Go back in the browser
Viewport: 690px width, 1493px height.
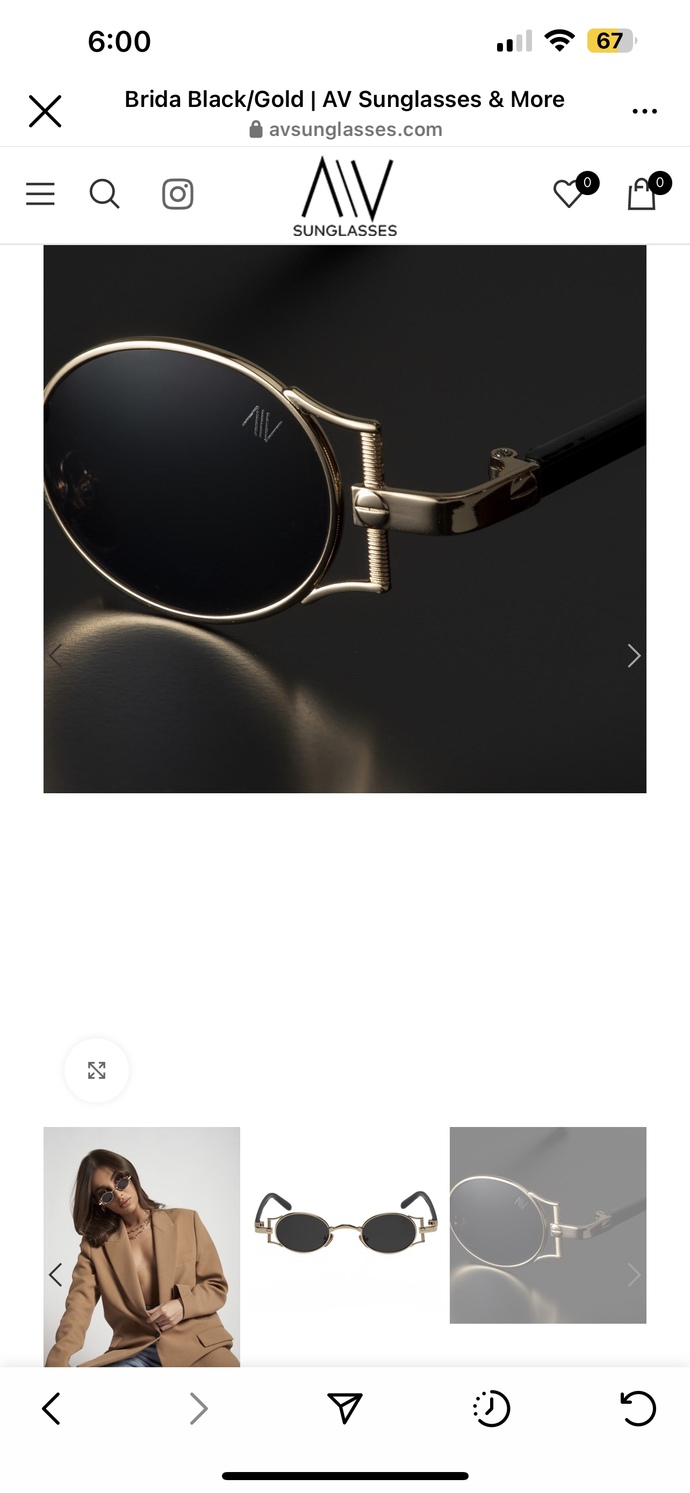52,1409
